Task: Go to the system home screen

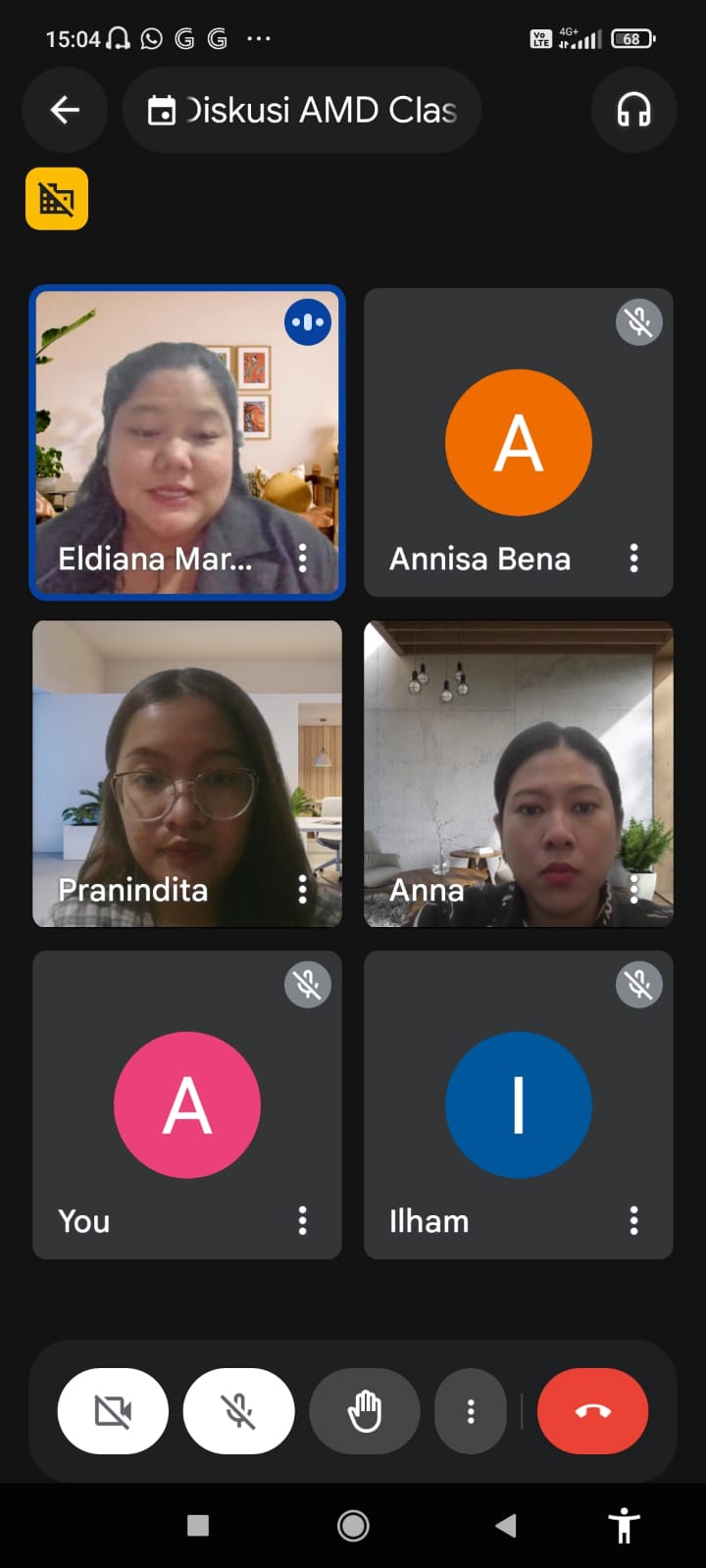Action: (353, 1525)
